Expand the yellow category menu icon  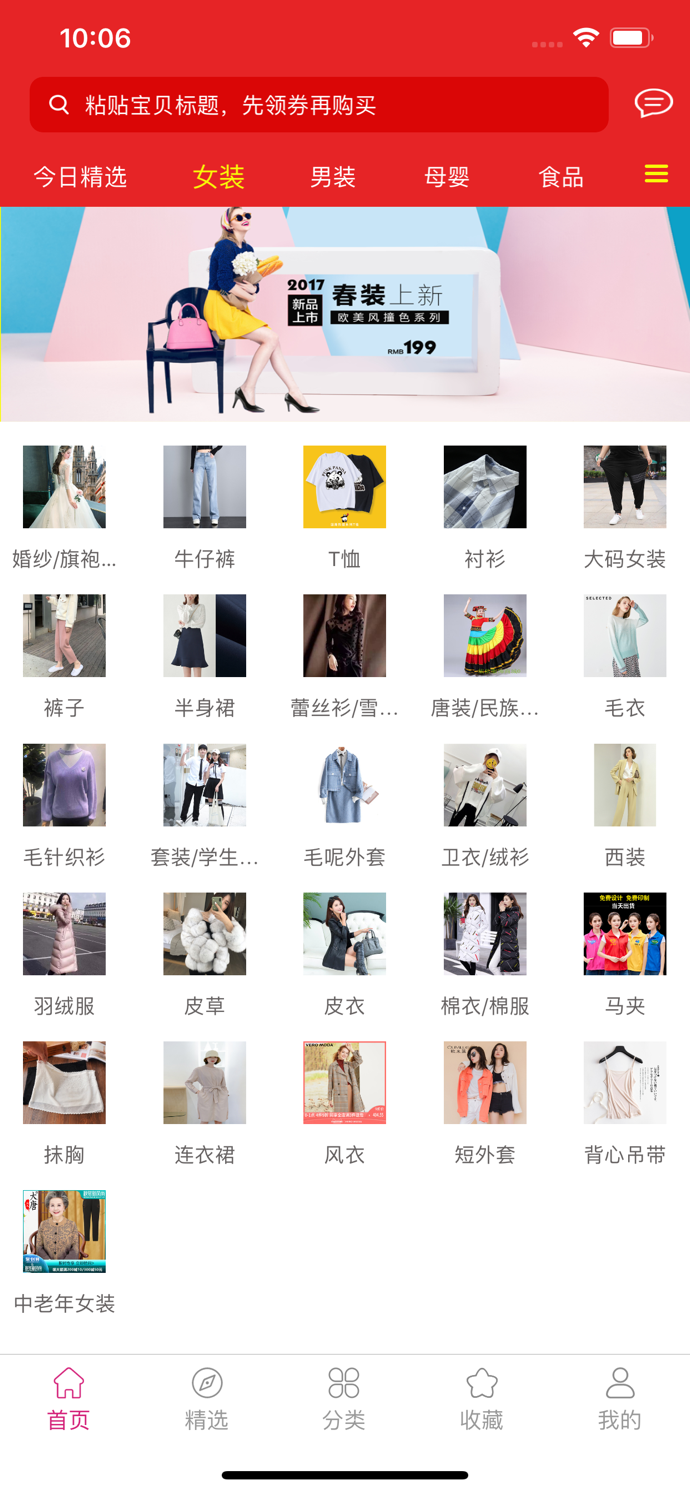[656, 174]
